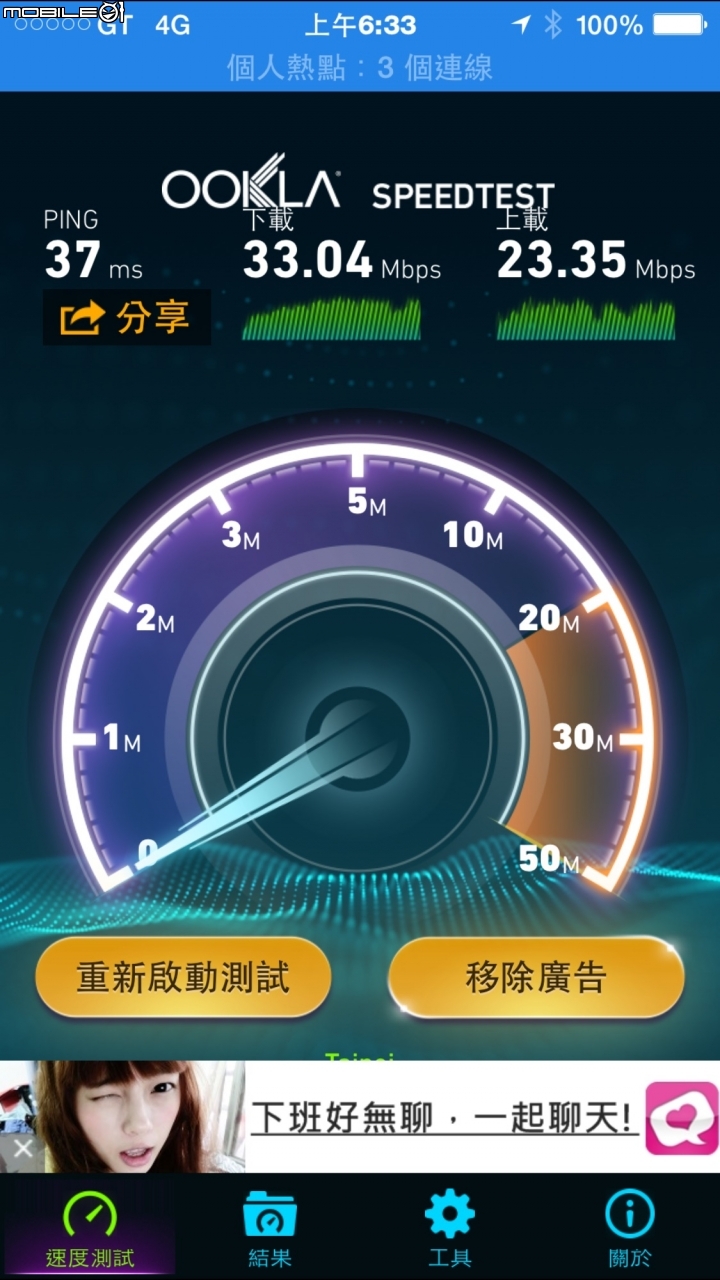Open the chat ad banner
The width and height of the screenshot is (720, 1280).
click(x=360, y=1117)
